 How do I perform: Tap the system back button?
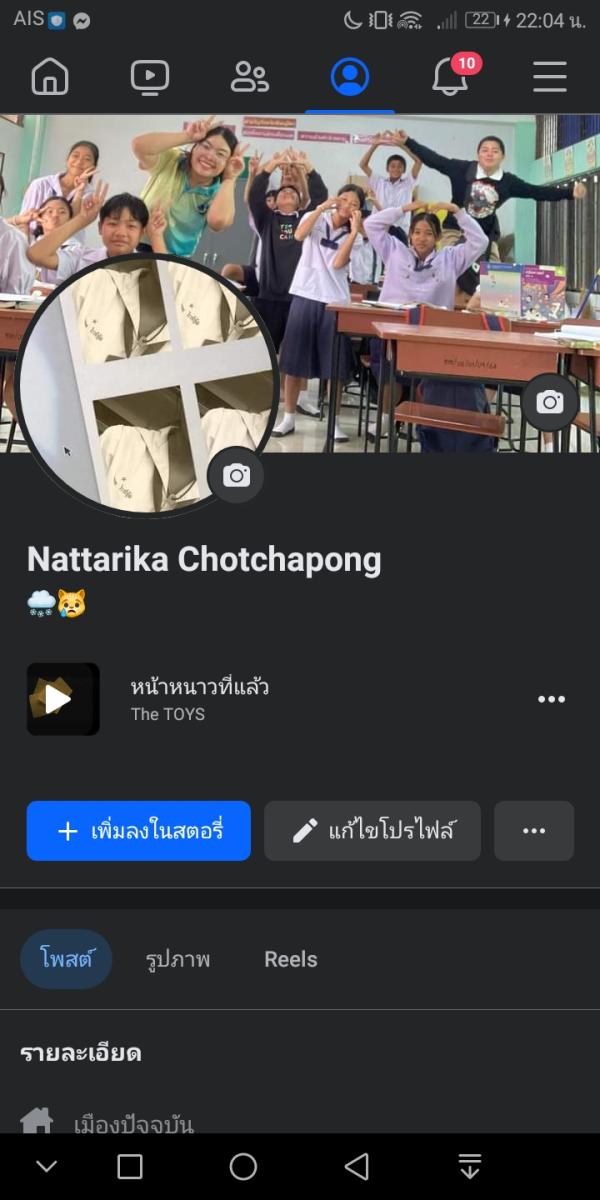[356, 1166]
